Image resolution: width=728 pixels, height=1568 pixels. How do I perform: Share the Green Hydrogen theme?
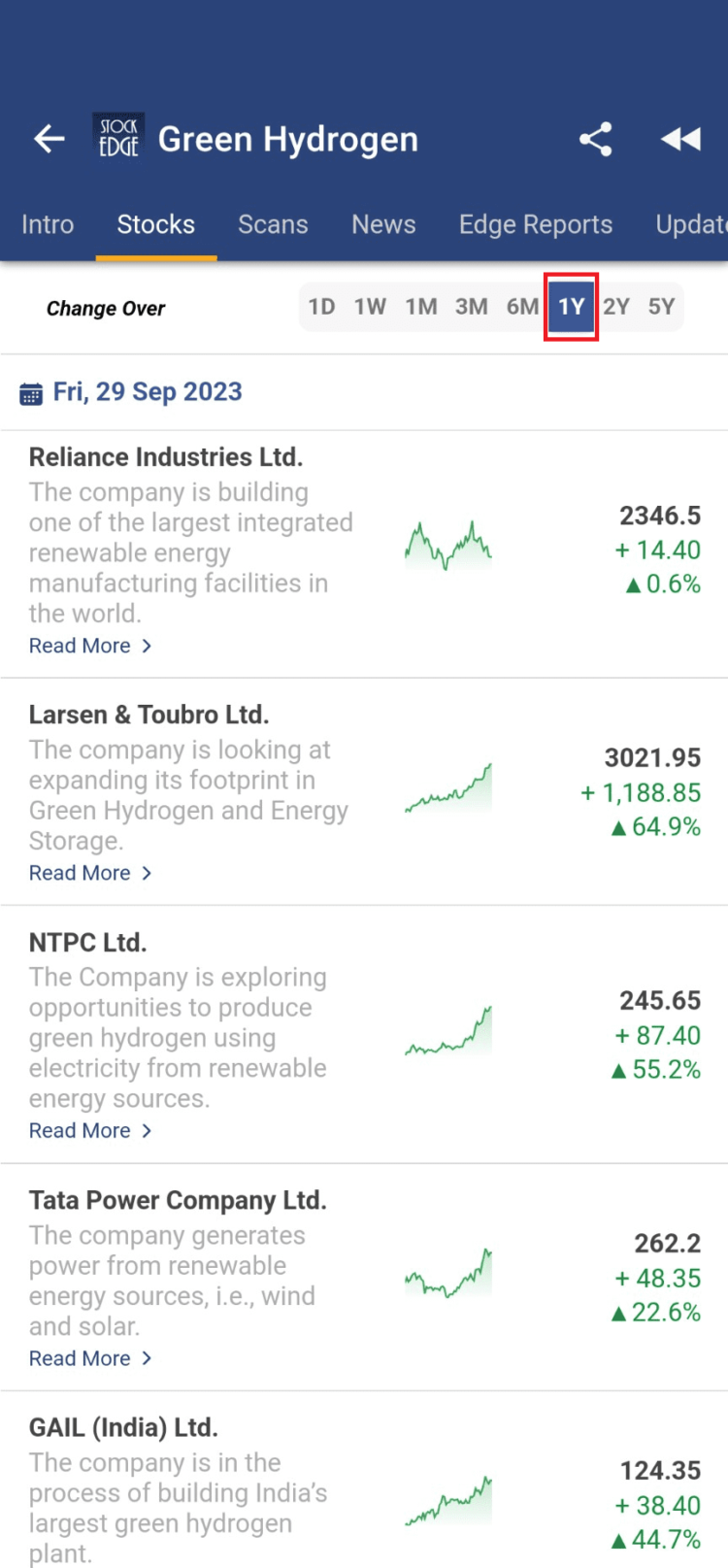pyautogui.click(x=595, y=139)
